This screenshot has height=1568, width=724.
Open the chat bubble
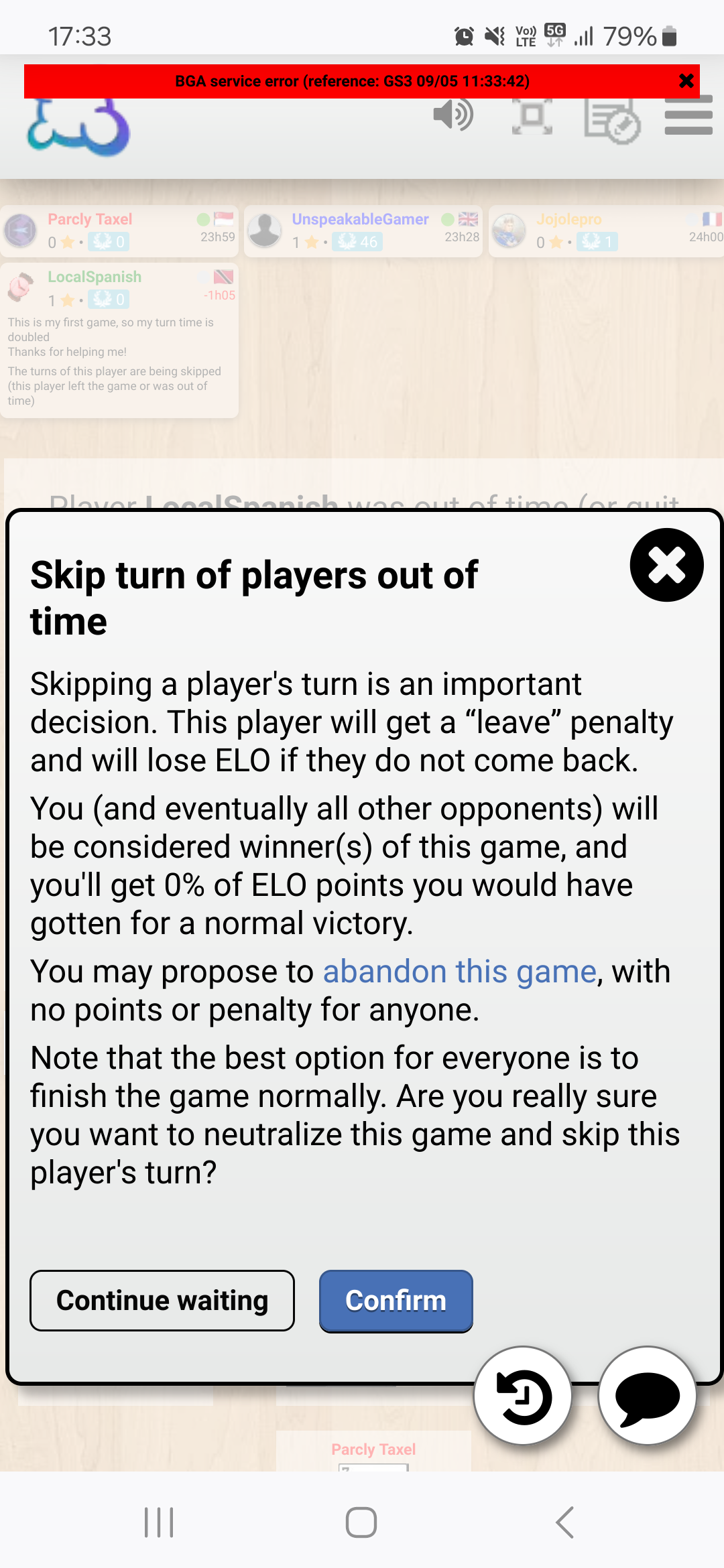tap(647, 1396)
